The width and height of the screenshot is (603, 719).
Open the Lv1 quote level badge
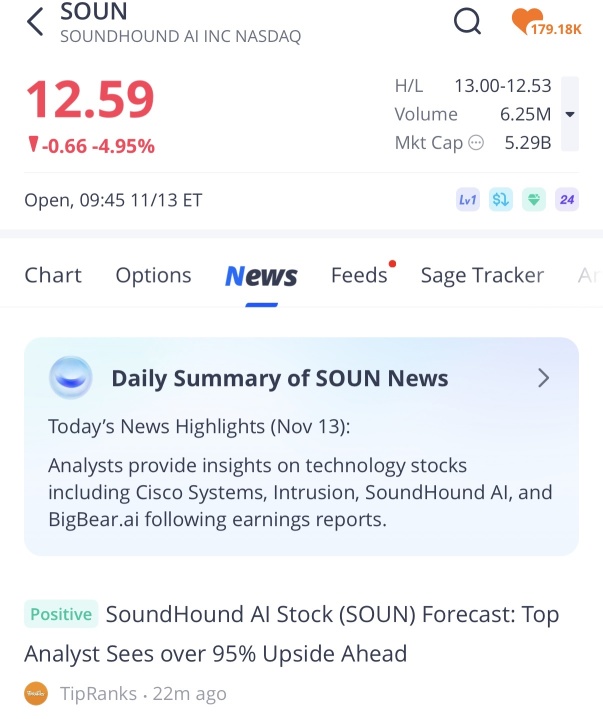pos(468,200)
